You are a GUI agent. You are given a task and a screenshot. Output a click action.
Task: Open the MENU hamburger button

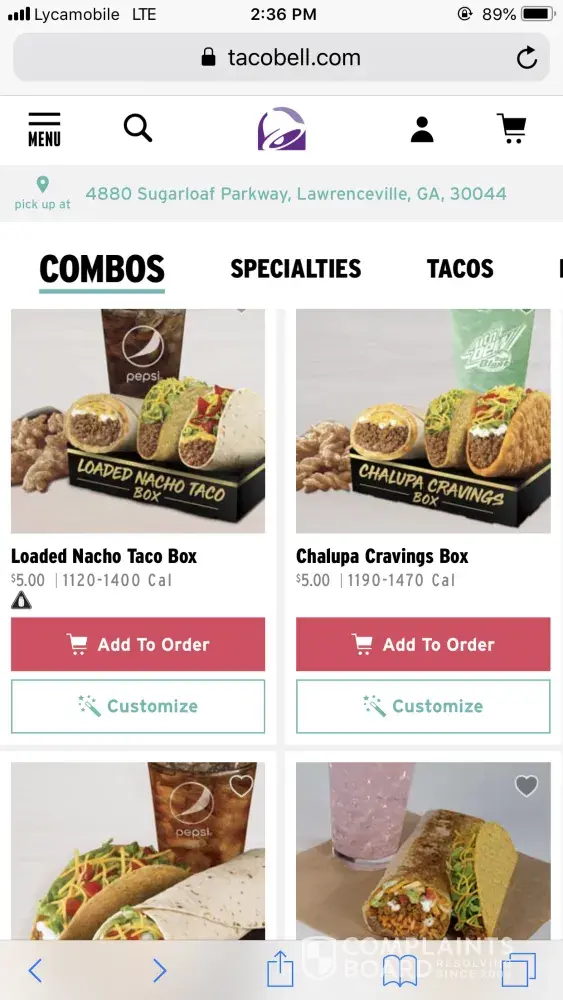pyautogui.click(x=44, y=129)
